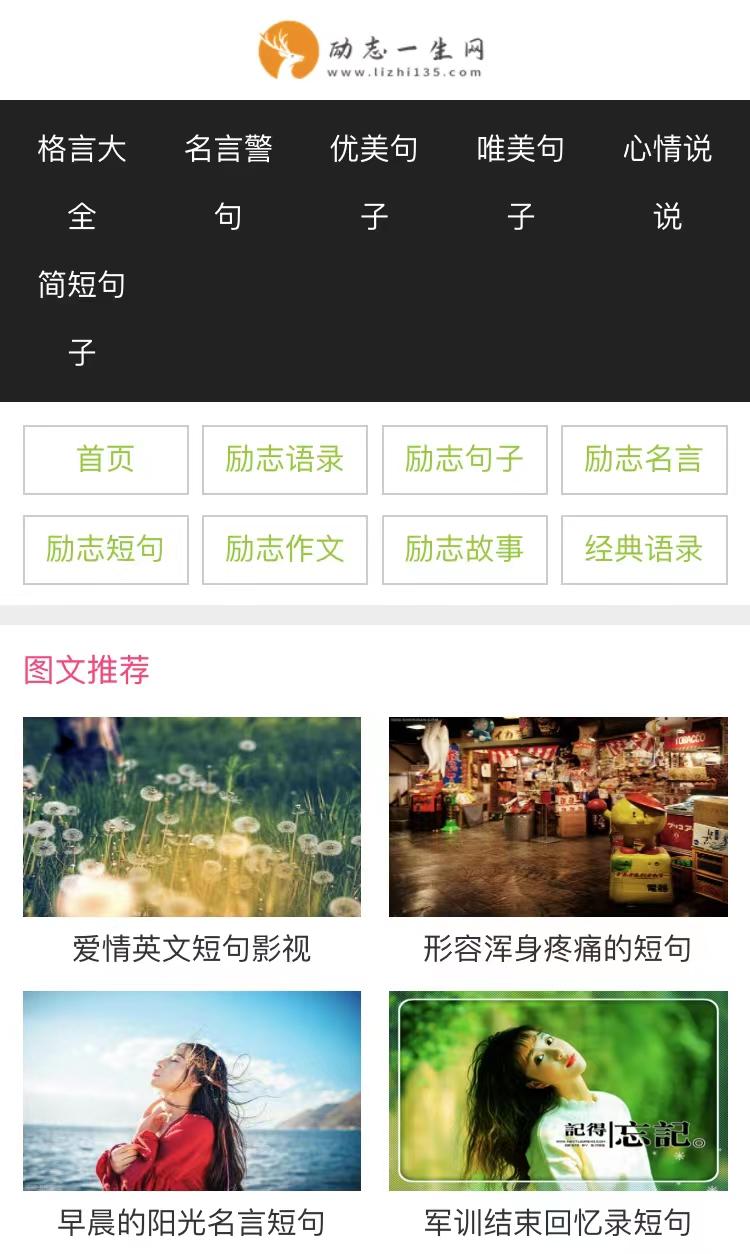Go to the 首页 homepage button
The width and height of the screenshot is (750, 1254).
(x=103, y=461)
